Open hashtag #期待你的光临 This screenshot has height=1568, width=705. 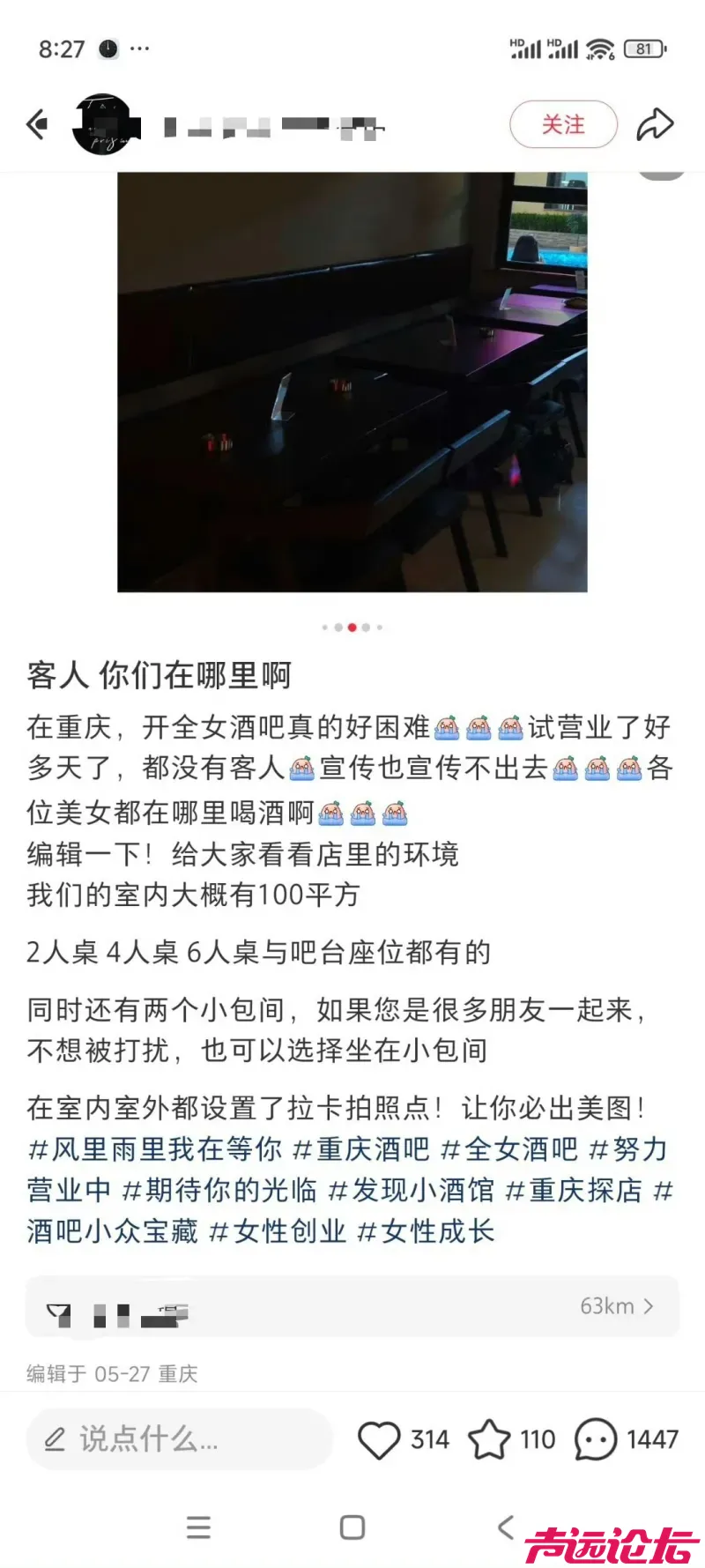point(219,1190)
